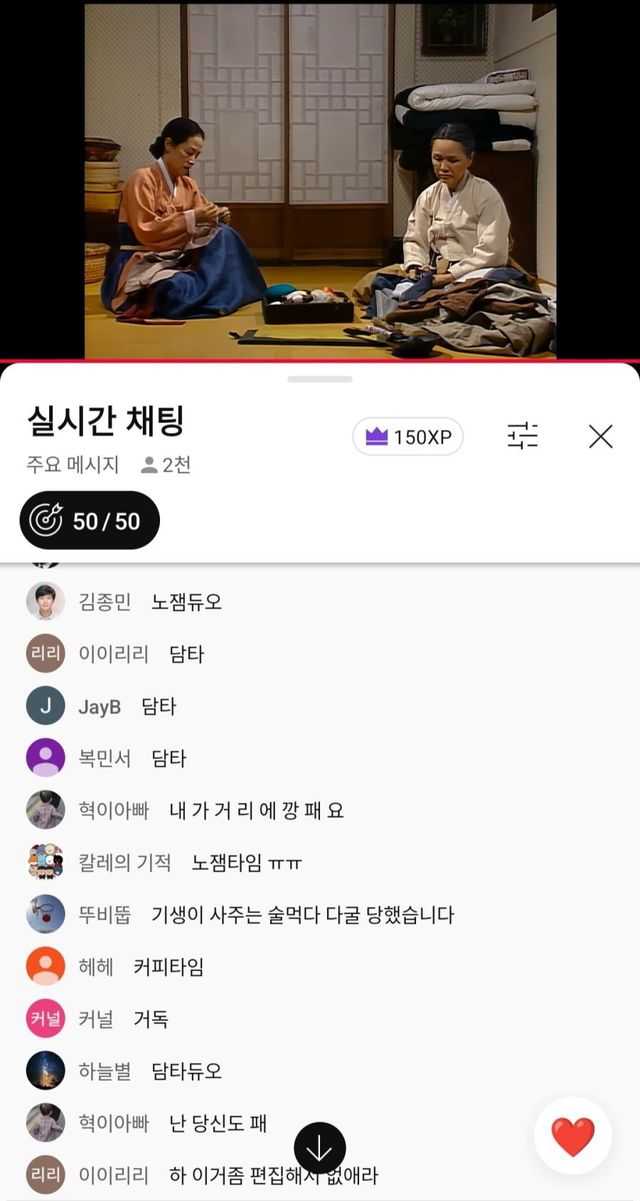Tap the 50/50 target goal chip

[x=90, y=521]
